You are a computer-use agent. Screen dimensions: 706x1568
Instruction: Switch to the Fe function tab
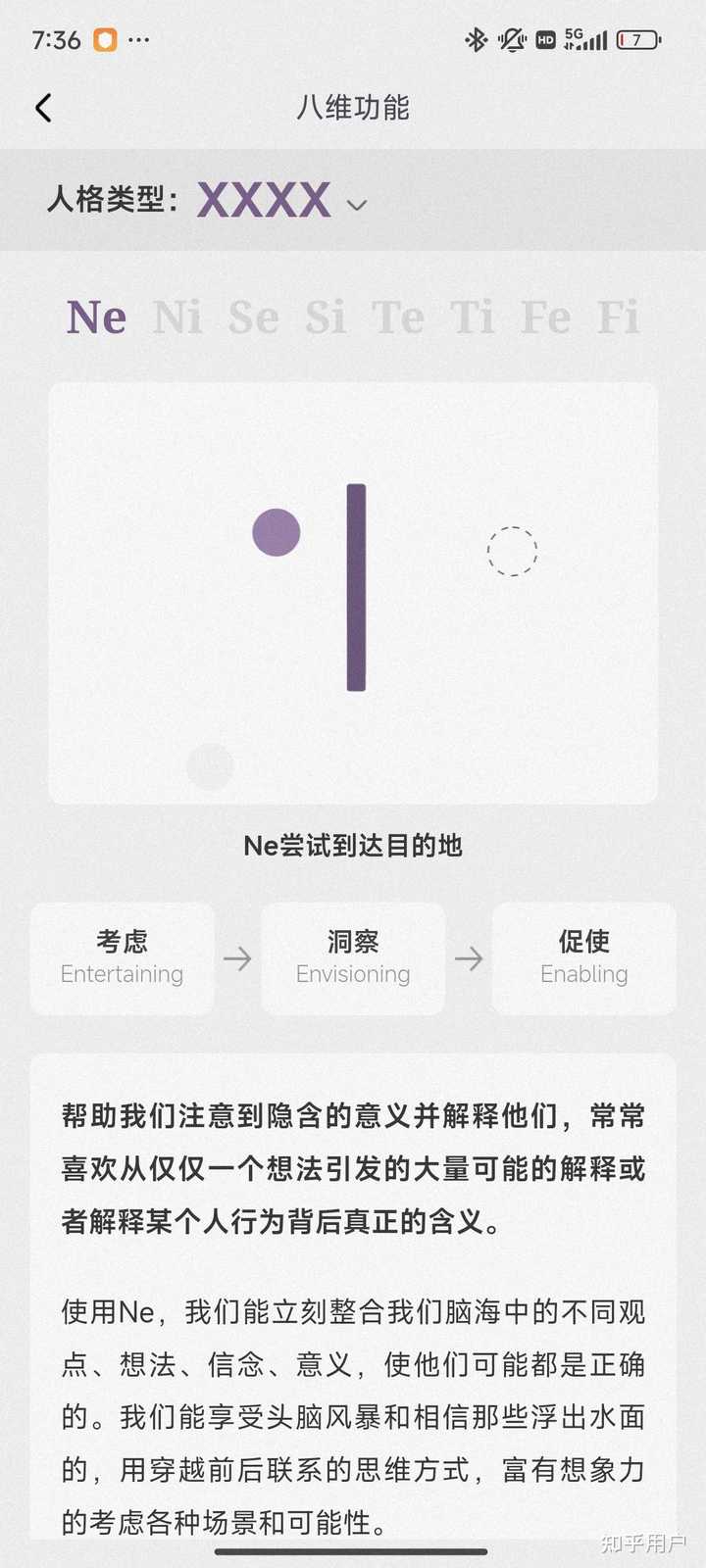pos(545,318)
